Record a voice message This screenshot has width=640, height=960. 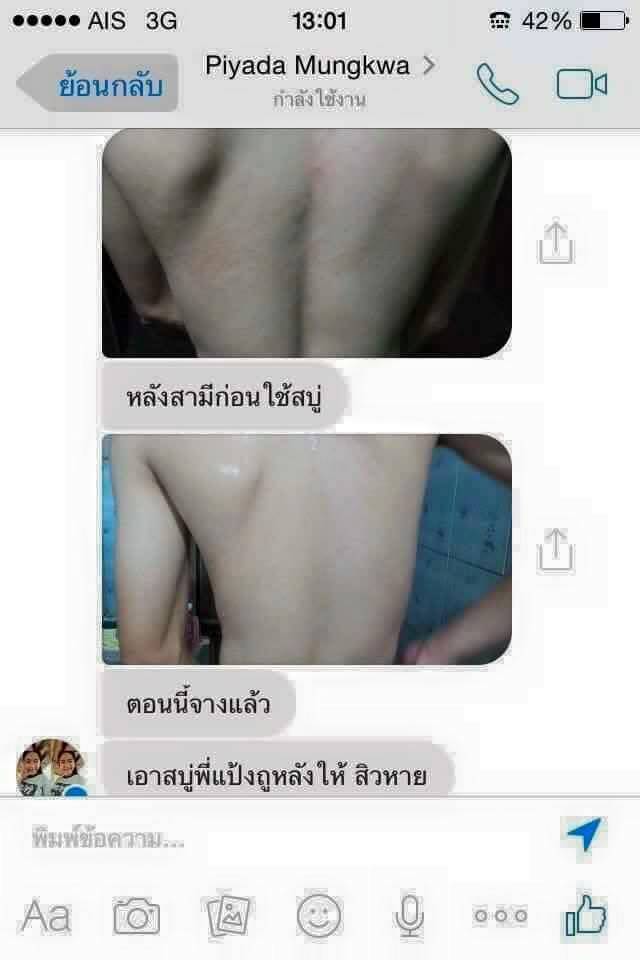(x=410, y=915)
